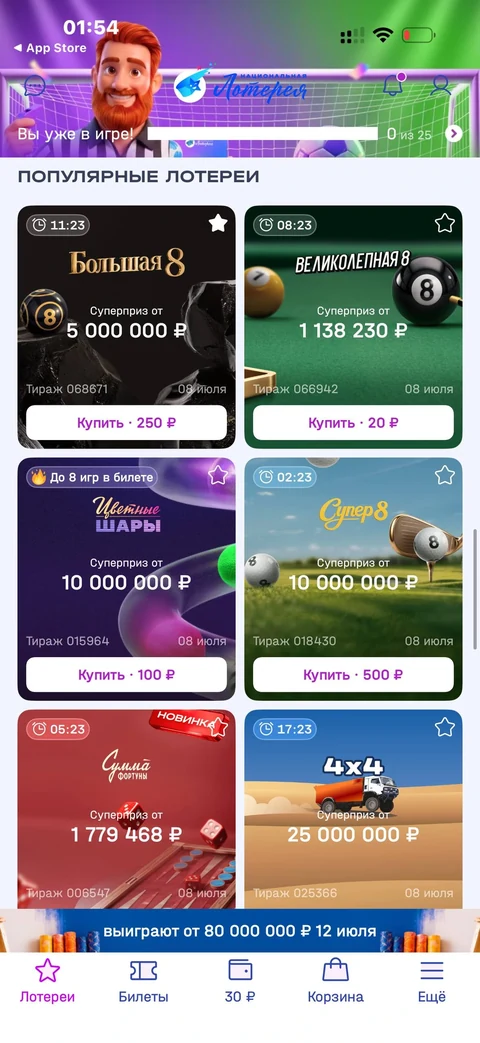
Task: Unfavorite the Большая 8 lottery star
Action: click(218, 224)
